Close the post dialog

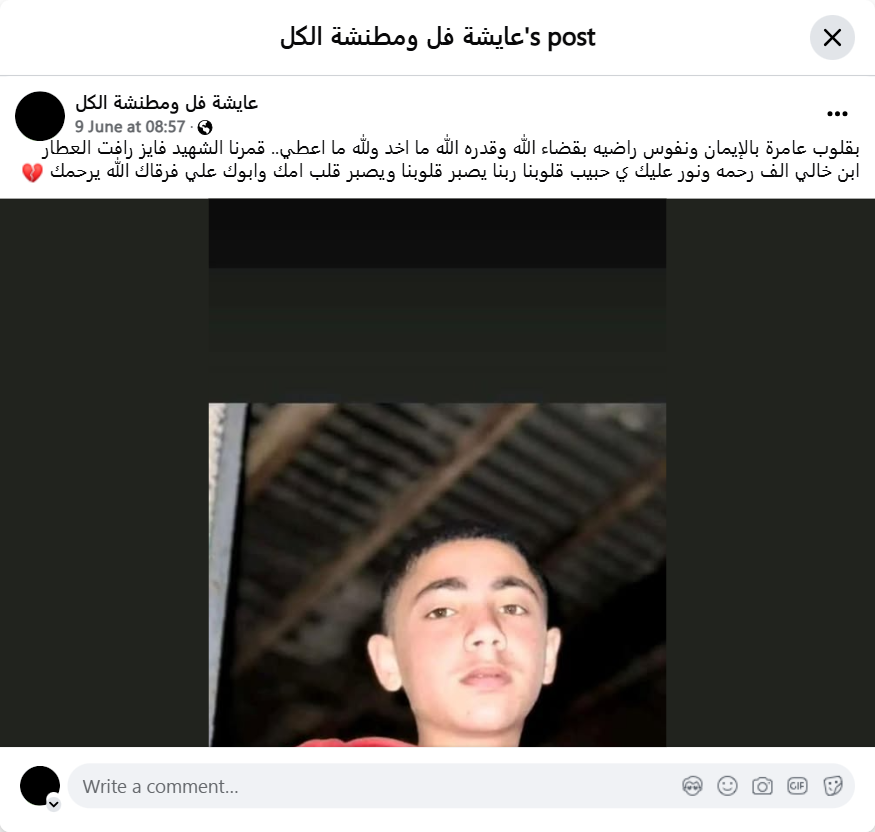pos(832,38)
